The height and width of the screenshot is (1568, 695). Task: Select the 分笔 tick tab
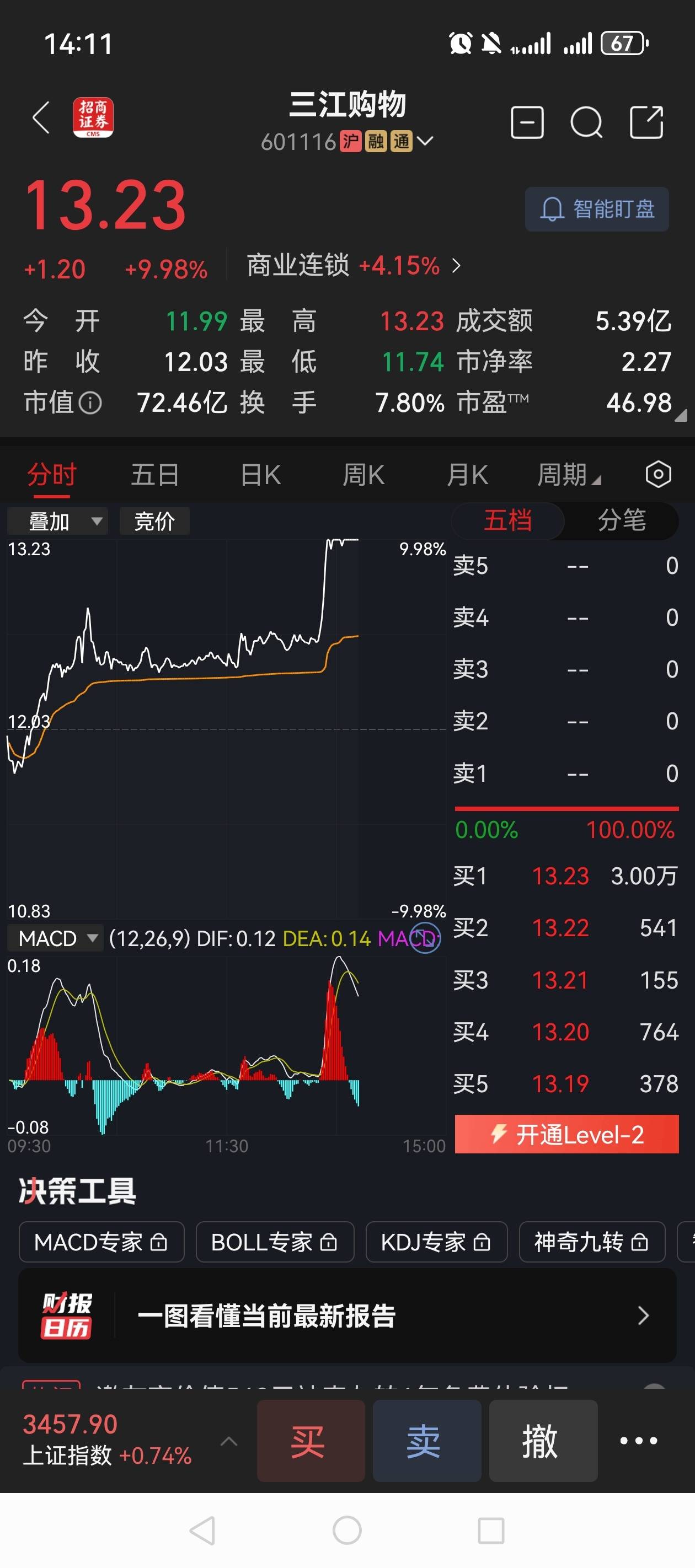[621, 520]
